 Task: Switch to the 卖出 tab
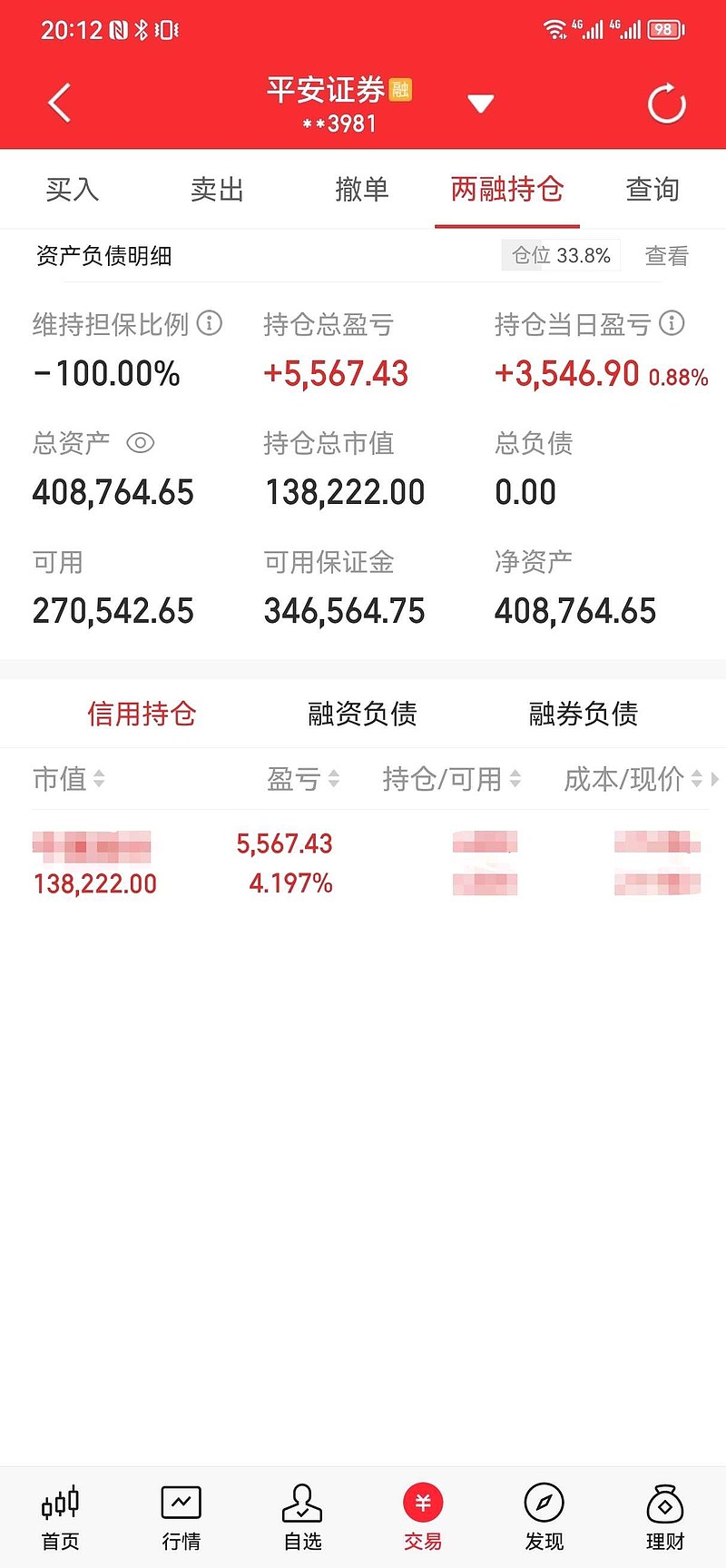coord(218,189)
